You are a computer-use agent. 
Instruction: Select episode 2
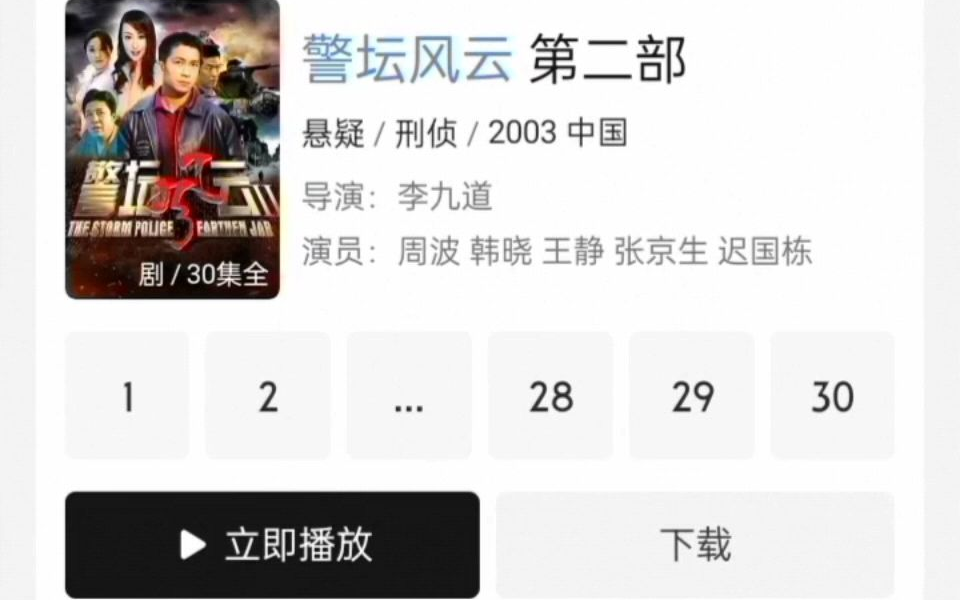coord(268,396)
